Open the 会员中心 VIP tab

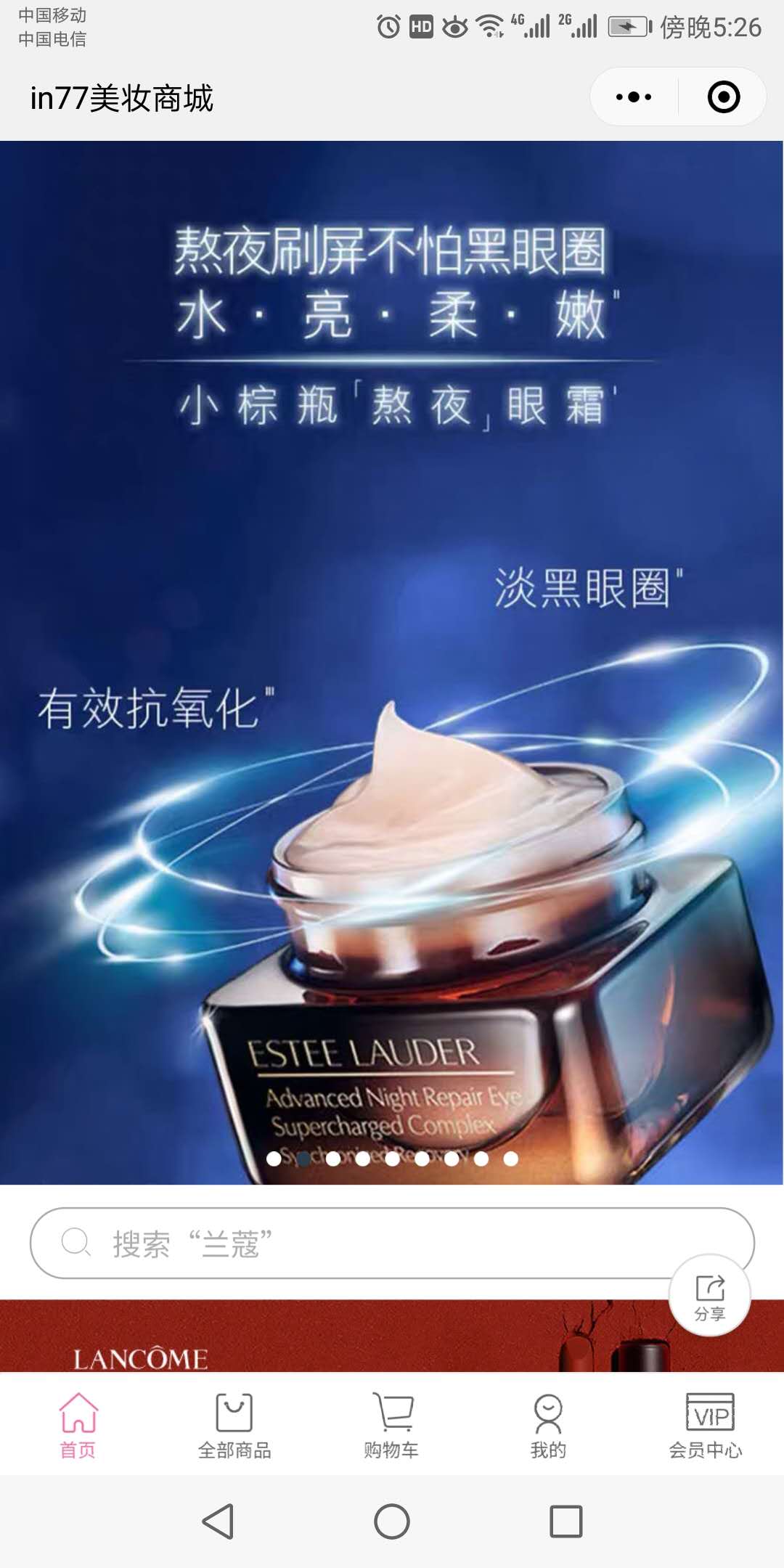click(706, 1426)
